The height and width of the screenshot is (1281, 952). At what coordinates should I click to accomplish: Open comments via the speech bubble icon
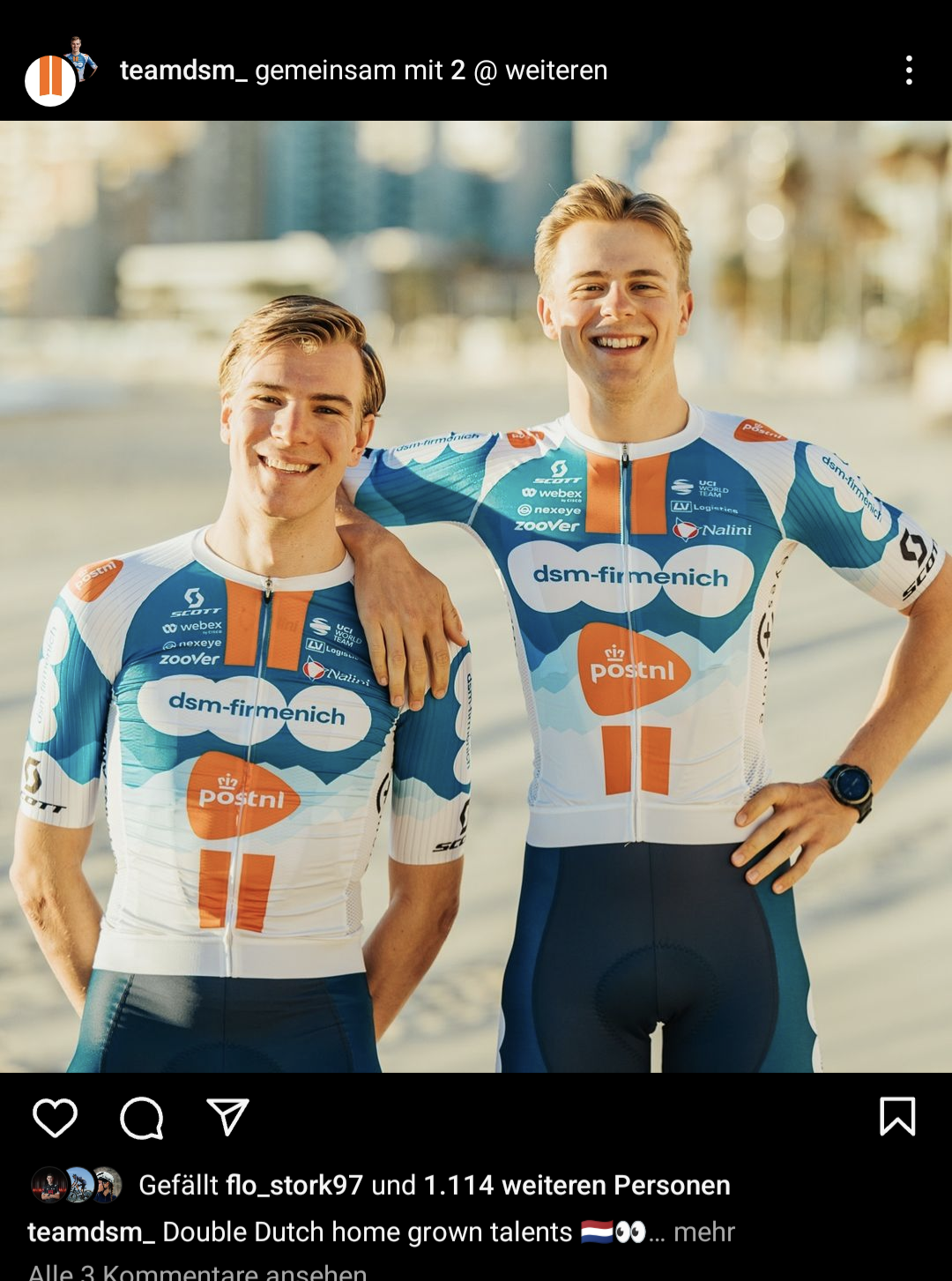[142, 1118]
